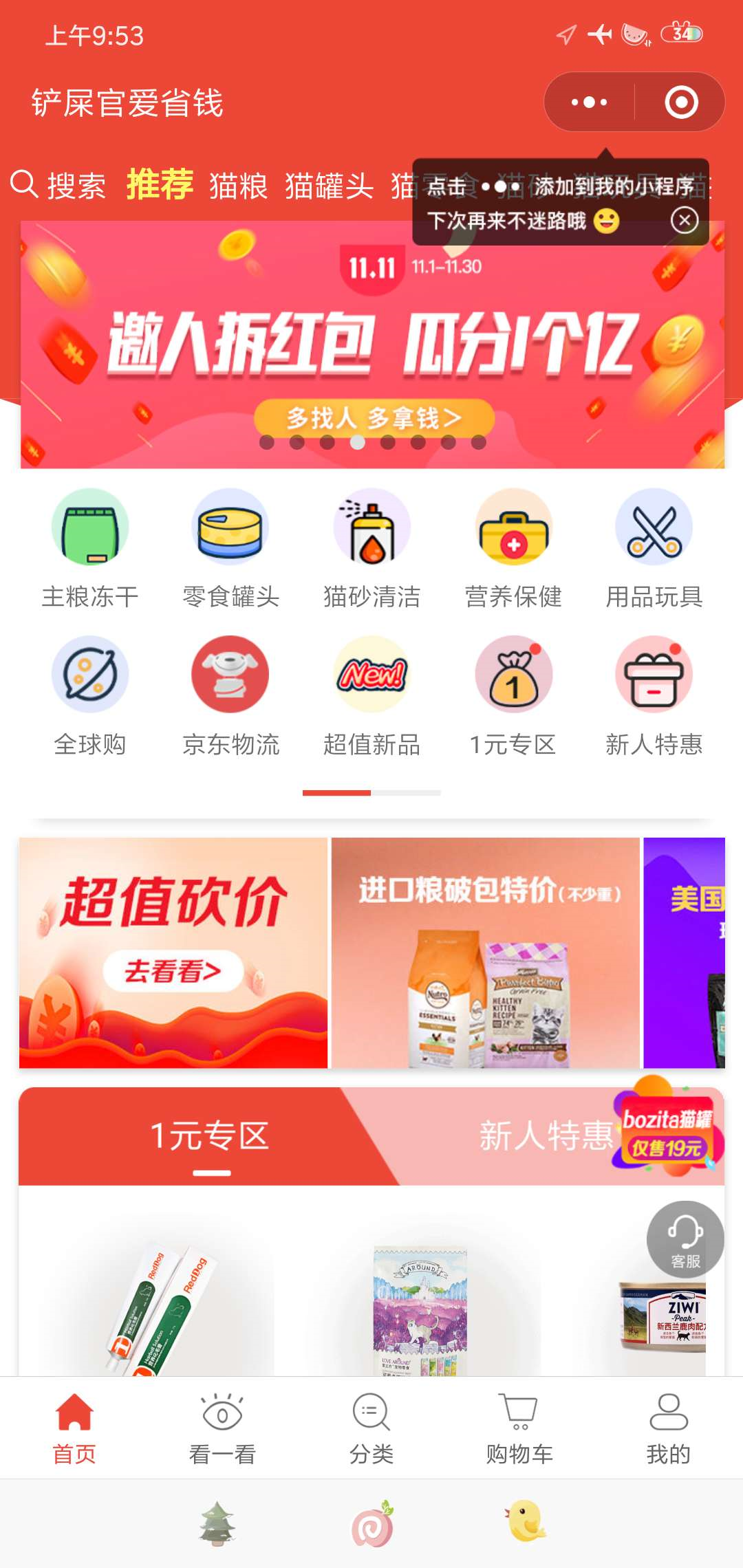Go to 购物车 shopping cart tab

pyautogui.click(x=520, y=1428)
